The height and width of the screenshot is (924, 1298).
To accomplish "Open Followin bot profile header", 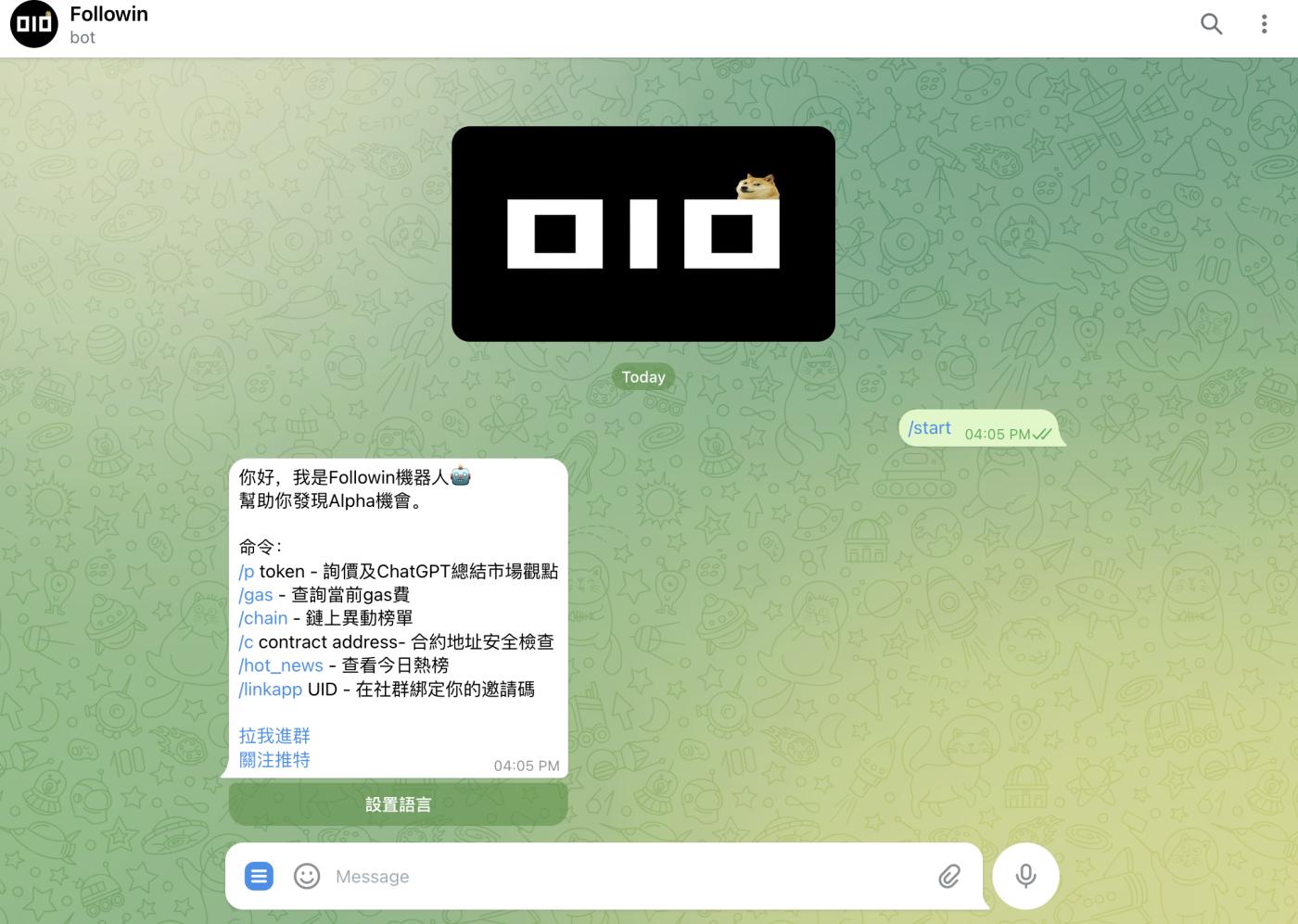I will point(108,25).
